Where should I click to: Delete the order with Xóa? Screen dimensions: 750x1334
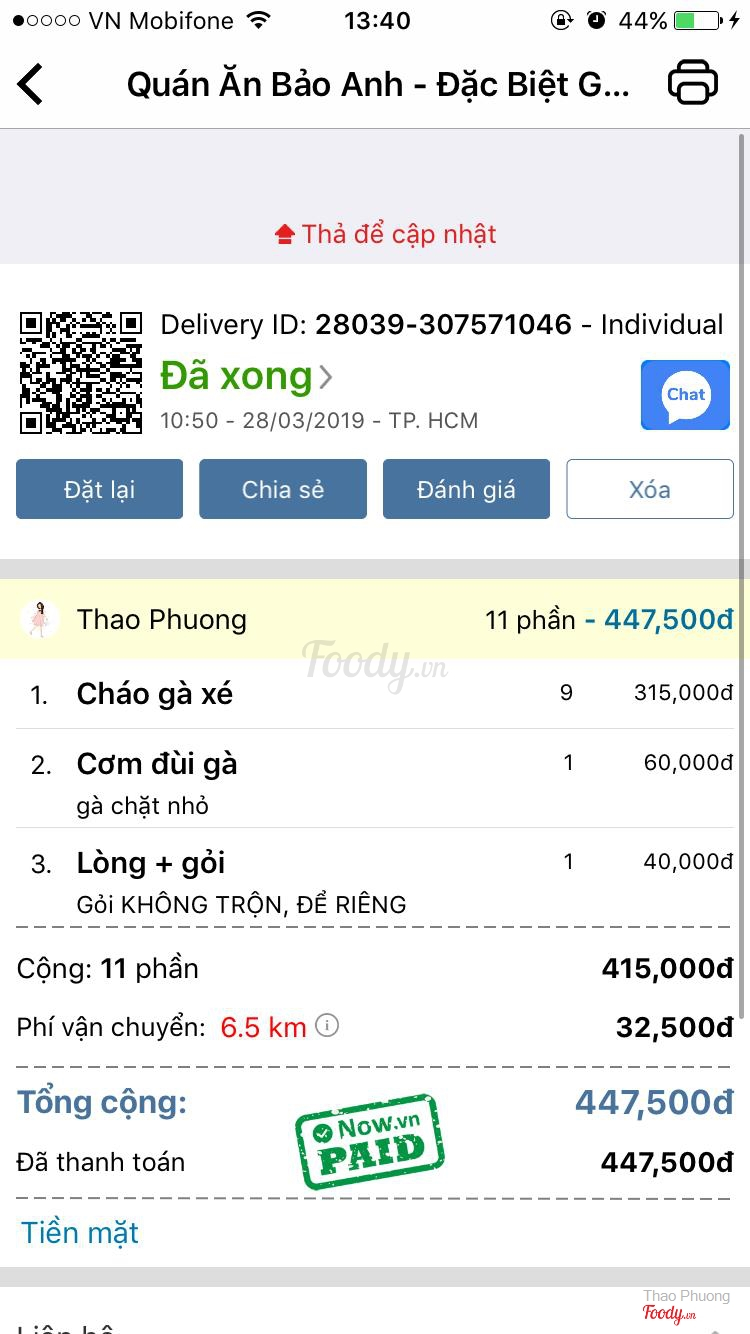tap(650, 489)
